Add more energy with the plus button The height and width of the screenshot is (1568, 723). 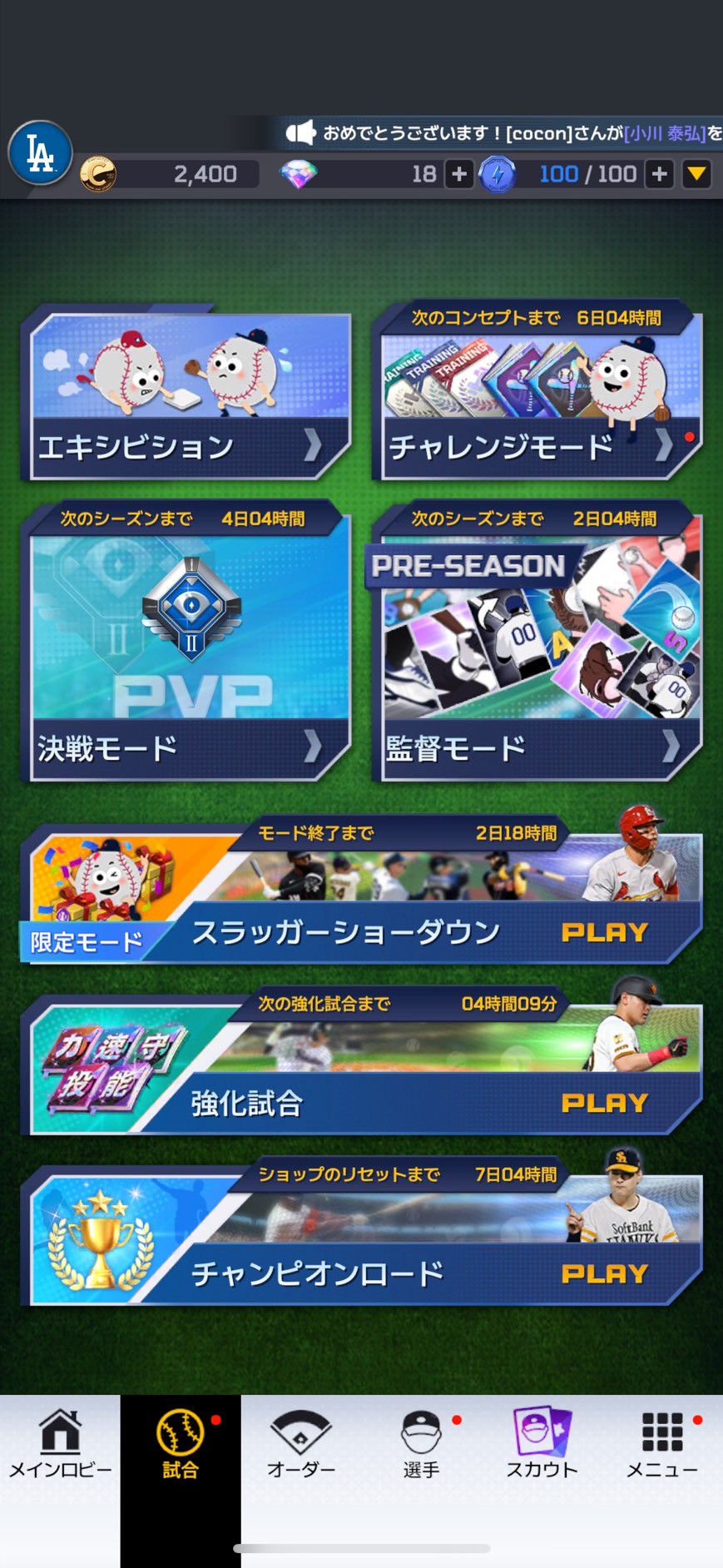(x=660, y=174)
